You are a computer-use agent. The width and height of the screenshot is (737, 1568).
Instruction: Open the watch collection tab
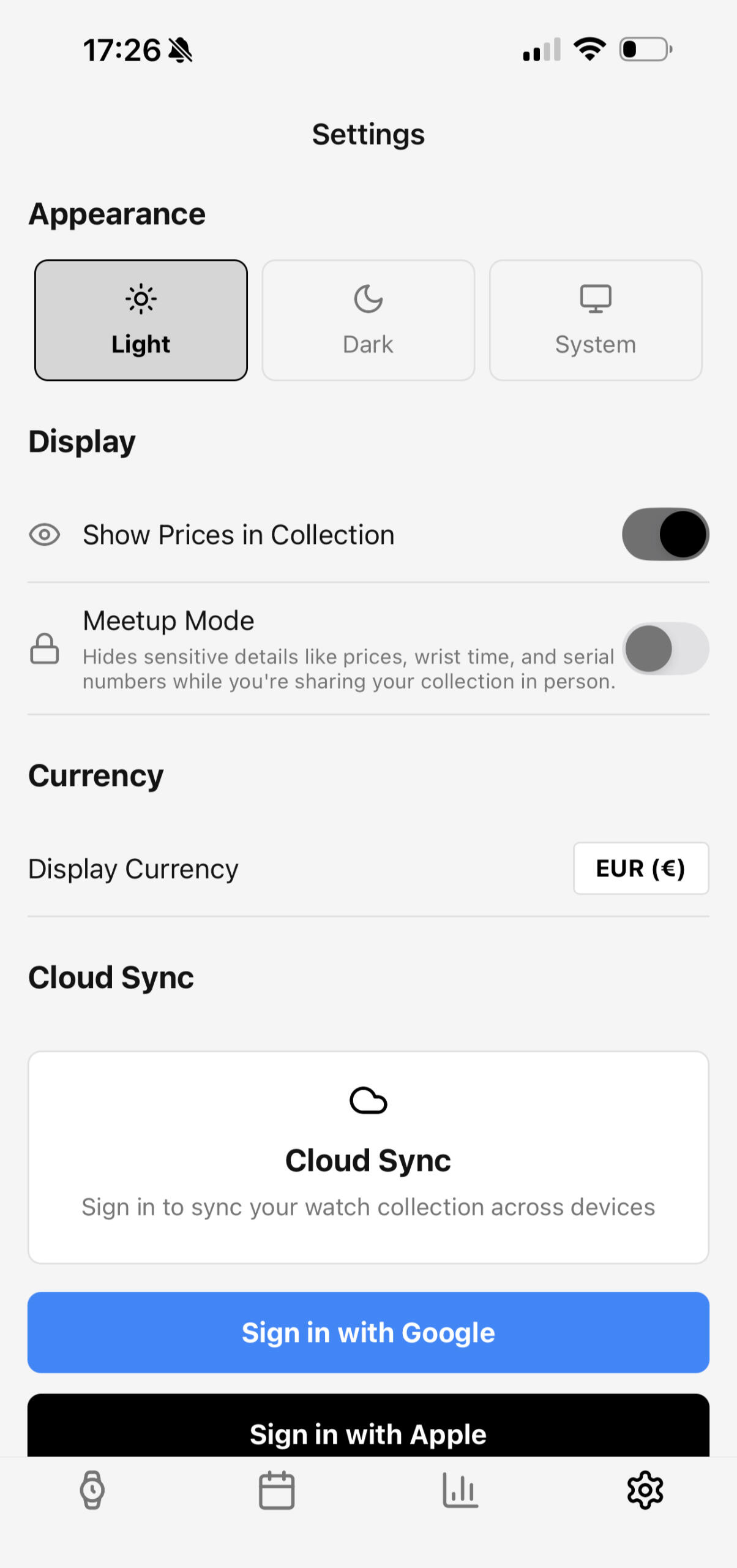92,1490
